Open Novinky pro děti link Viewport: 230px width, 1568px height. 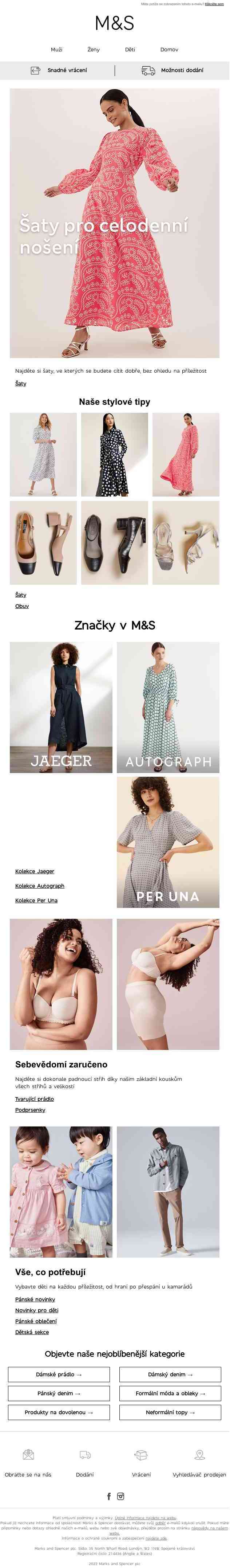[36, 1310]
